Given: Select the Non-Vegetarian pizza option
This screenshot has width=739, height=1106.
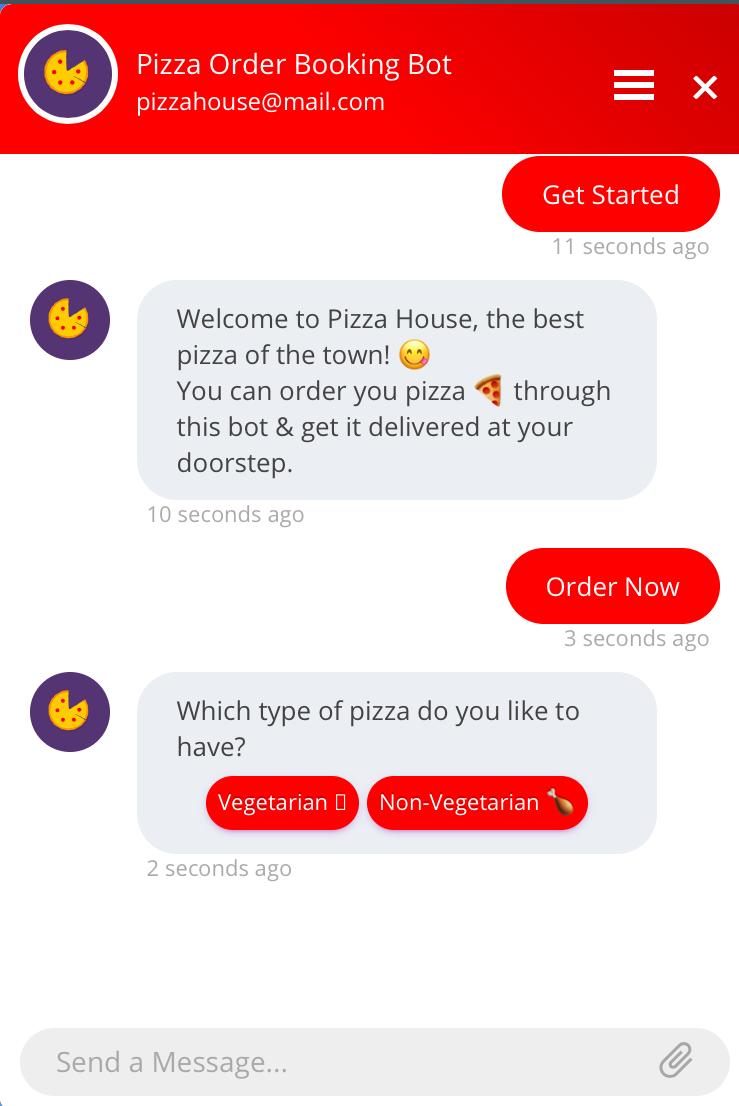Looking at the screenshot, I should pos(477,803).
